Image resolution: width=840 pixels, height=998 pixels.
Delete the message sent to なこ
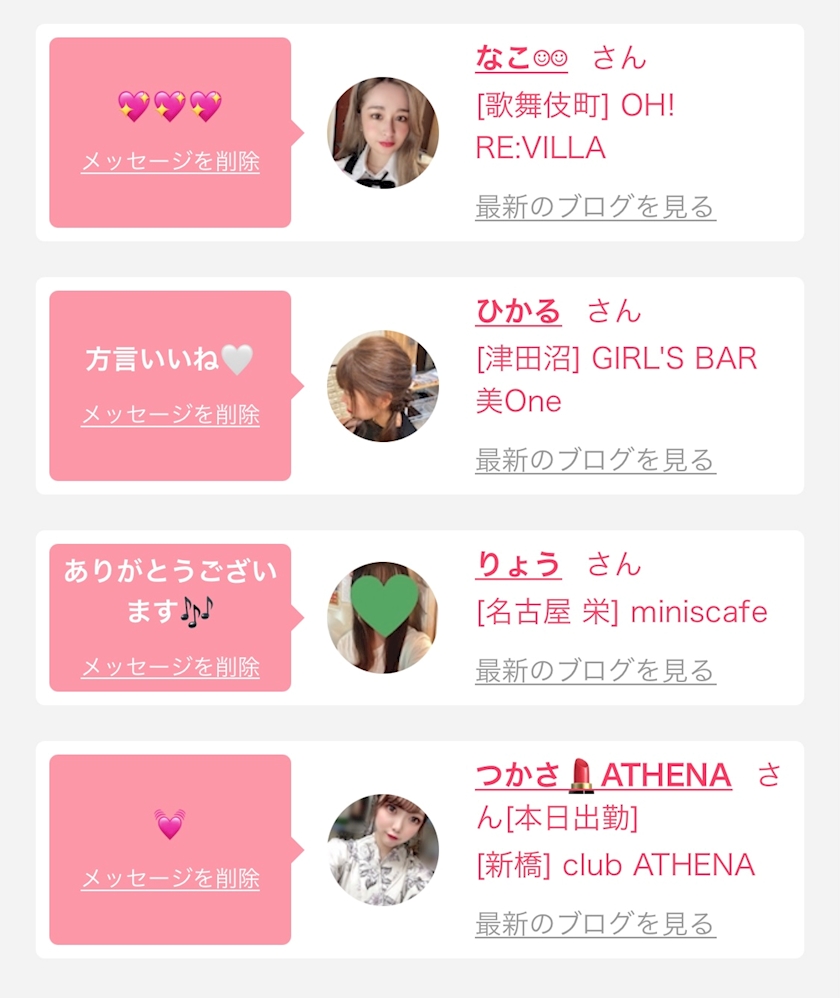coord(170,162)
